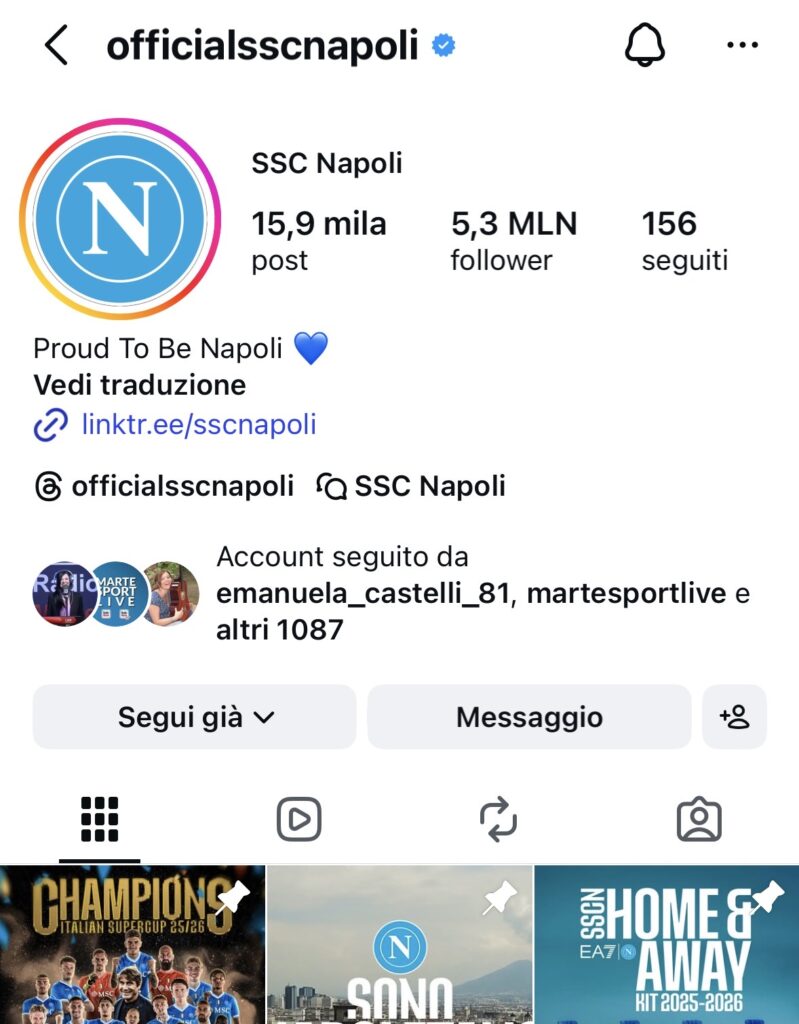Show suggested accounts with add-person button
This screenshot has width=799, height=1024.
(x=734, y=717)
